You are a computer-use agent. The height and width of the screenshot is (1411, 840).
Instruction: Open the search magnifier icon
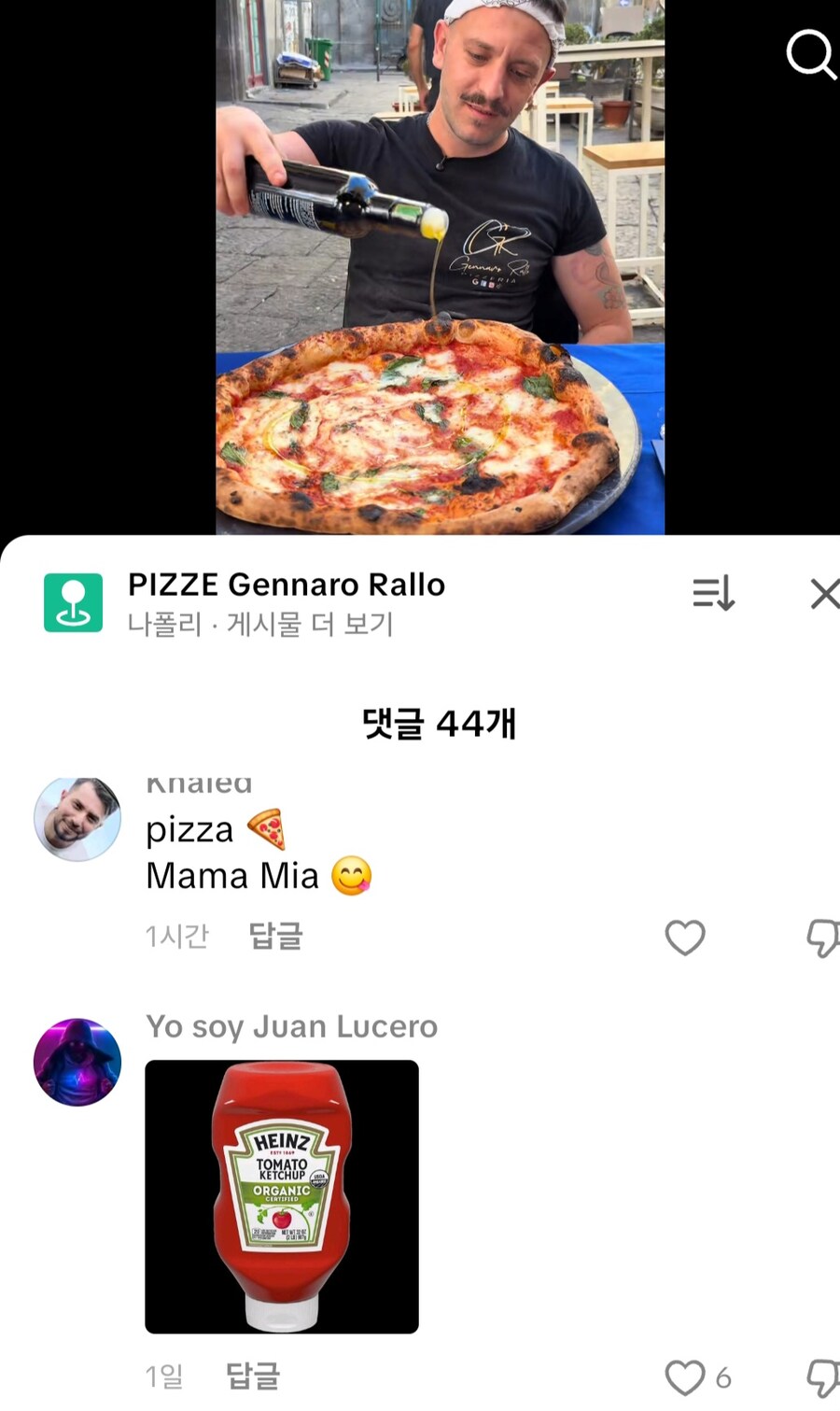(x=809, y=54)
